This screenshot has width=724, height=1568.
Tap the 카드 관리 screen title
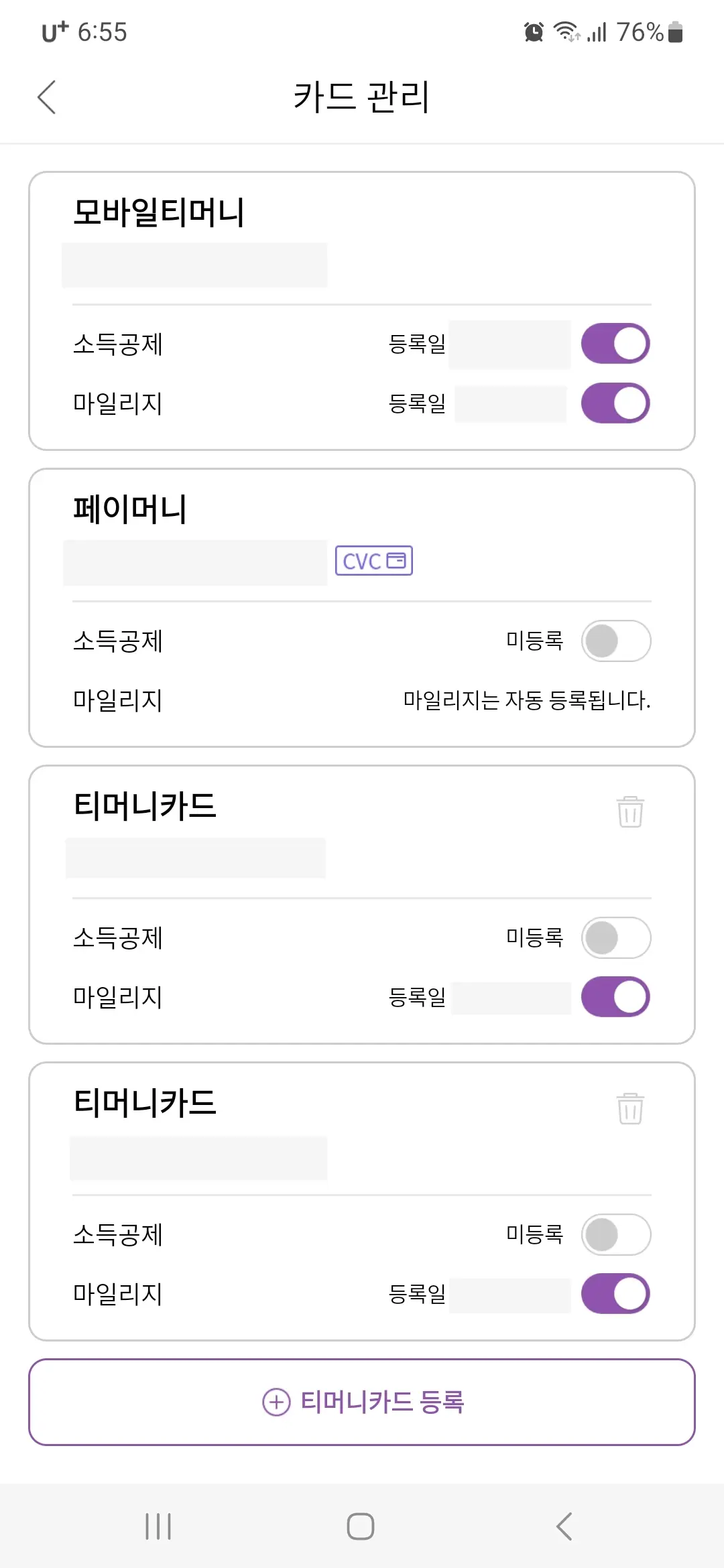362,96
